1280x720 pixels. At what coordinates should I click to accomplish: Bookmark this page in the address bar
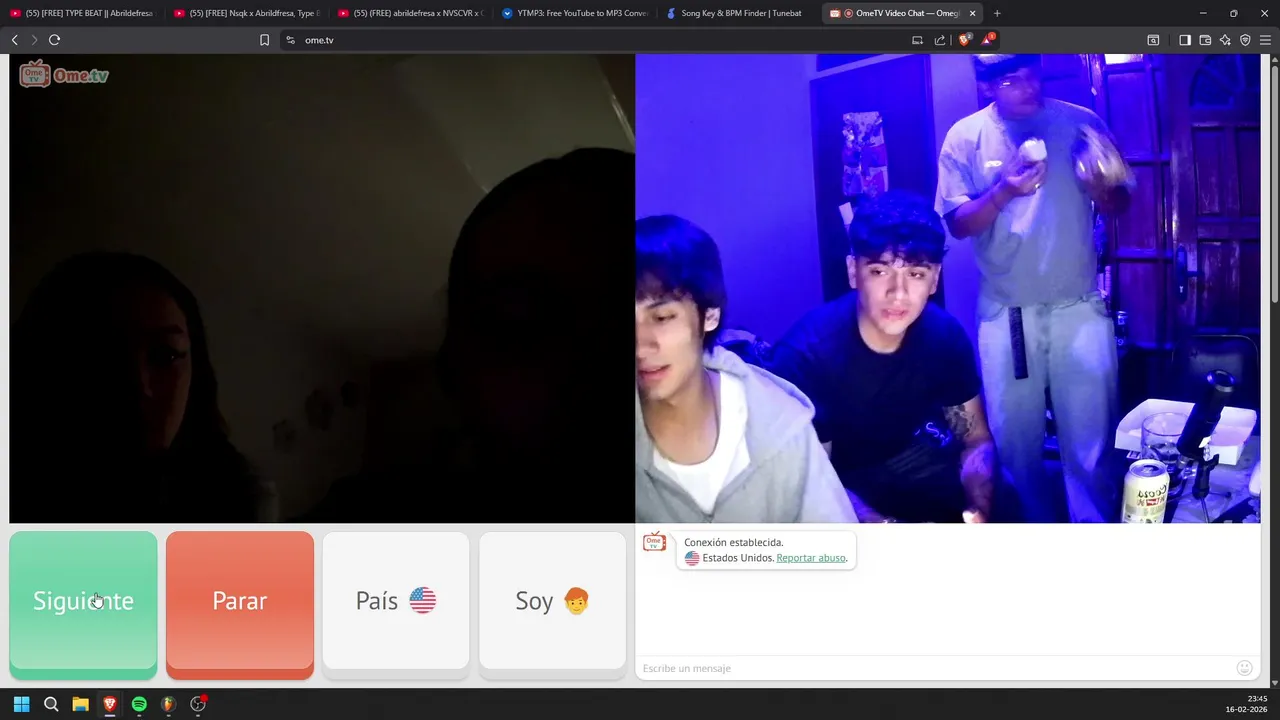pos(264,40)
